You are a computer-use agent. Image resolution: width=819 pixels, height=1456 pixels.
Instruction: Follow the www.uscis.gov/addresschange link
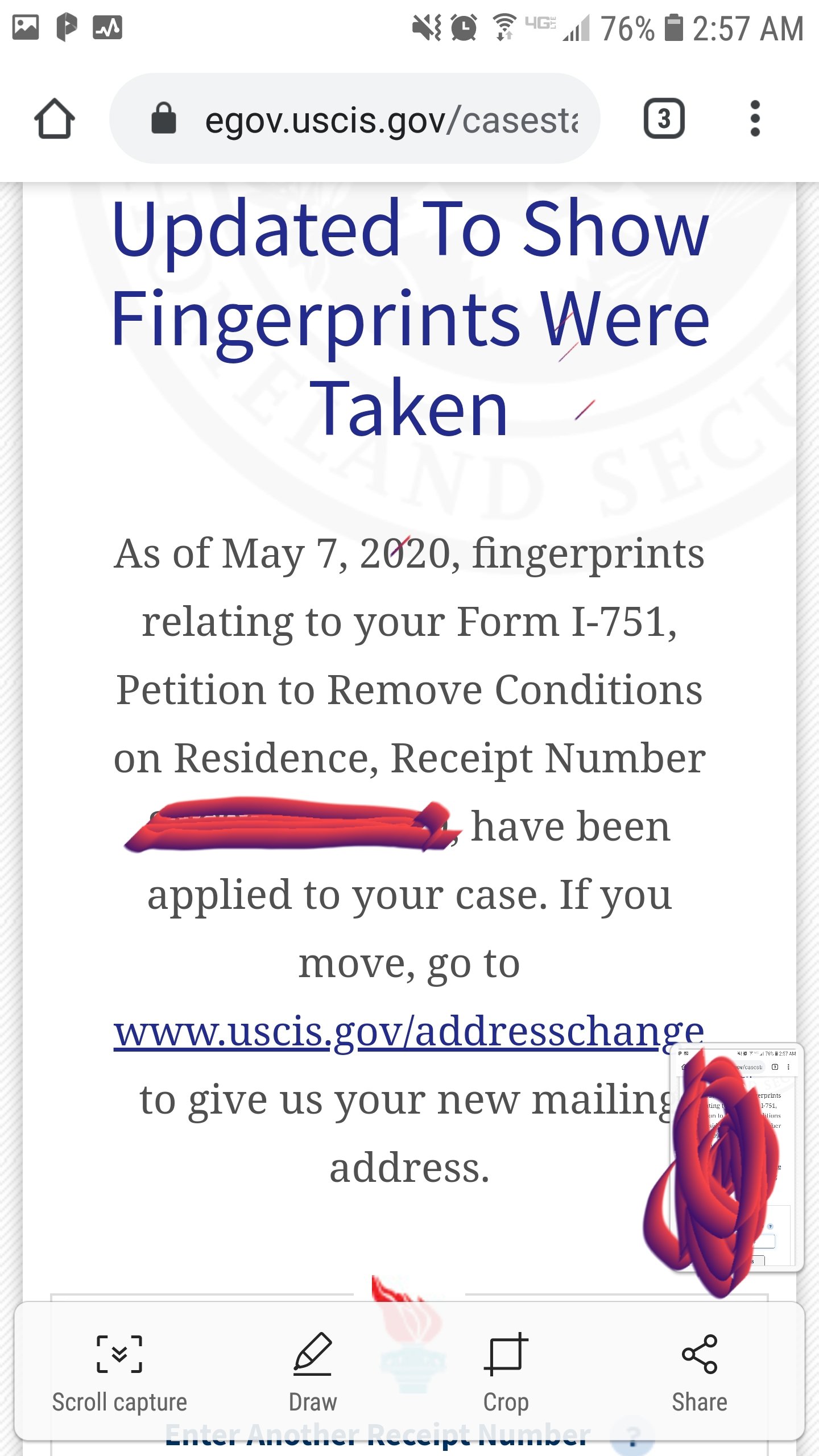409,1031
